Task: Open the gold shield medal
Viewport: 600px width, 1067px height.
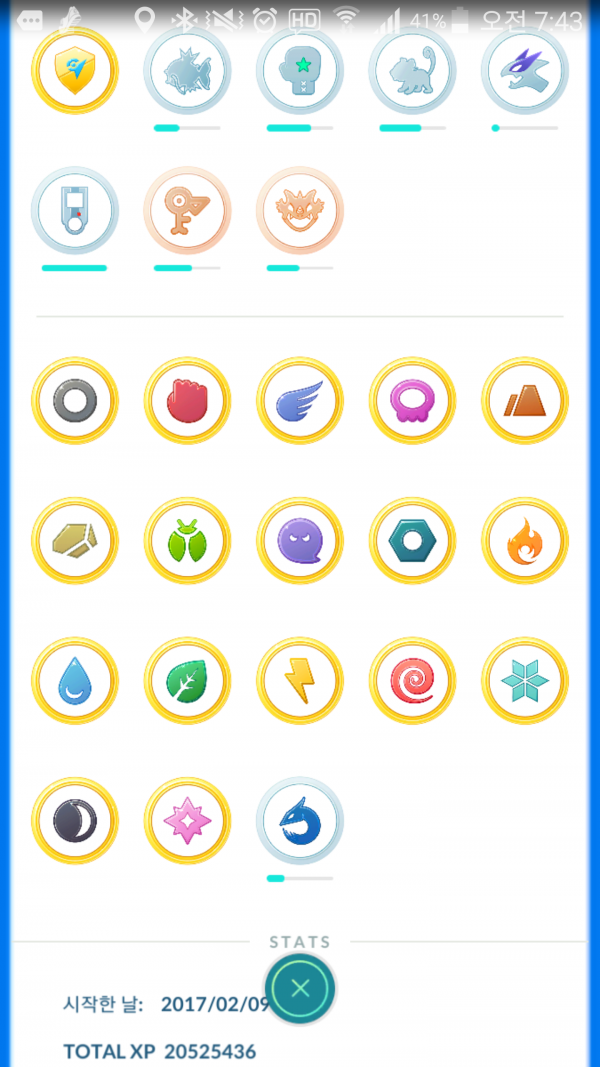Action: 75,69
